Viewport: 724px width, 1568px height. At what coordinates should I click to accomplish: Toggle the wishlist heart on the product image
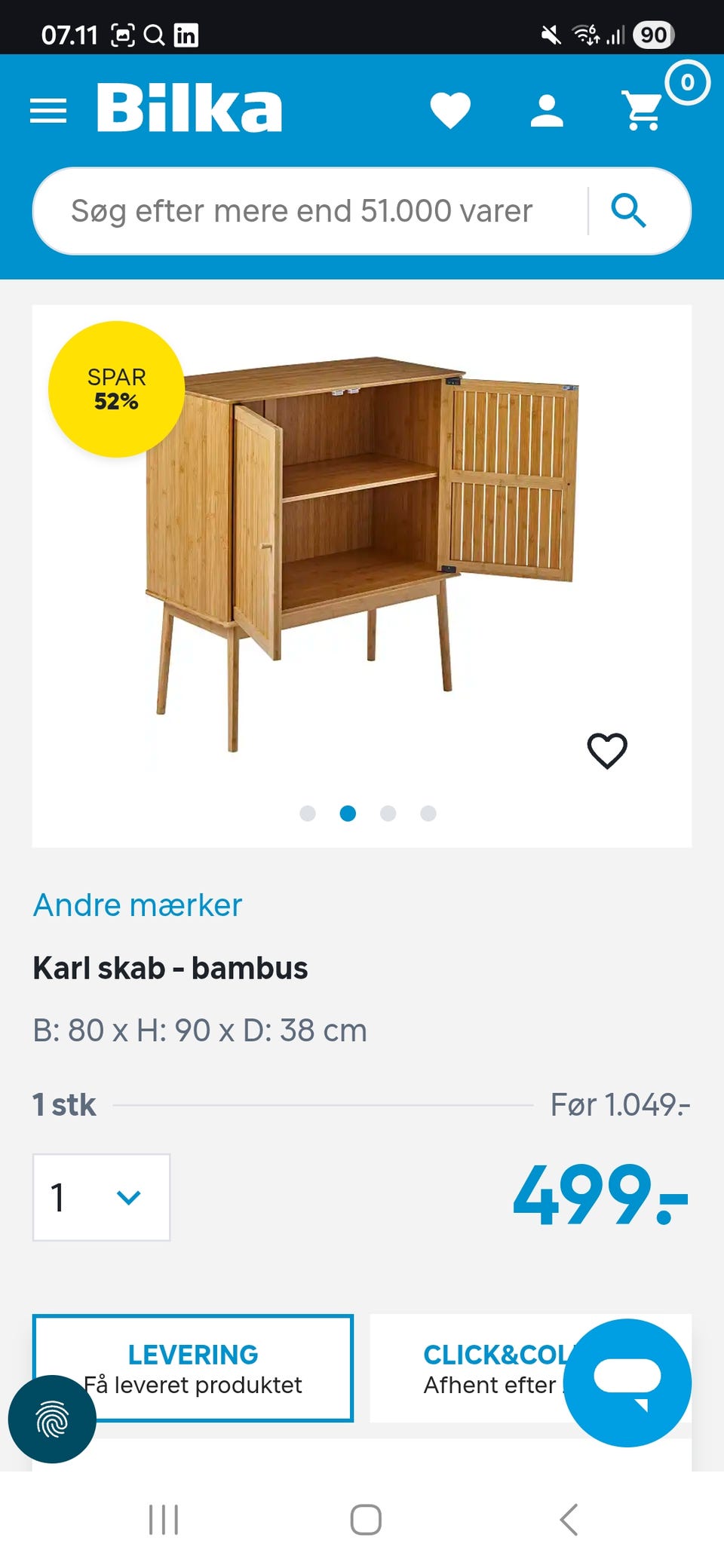606,751
